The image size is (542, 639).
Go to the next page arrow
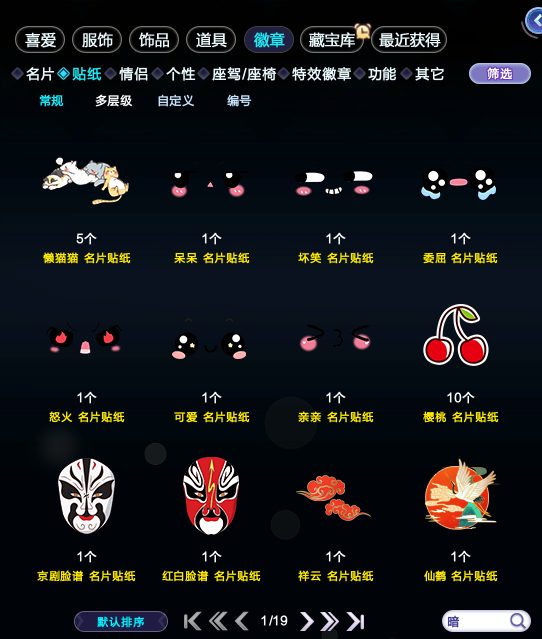[x=307, y=621]
